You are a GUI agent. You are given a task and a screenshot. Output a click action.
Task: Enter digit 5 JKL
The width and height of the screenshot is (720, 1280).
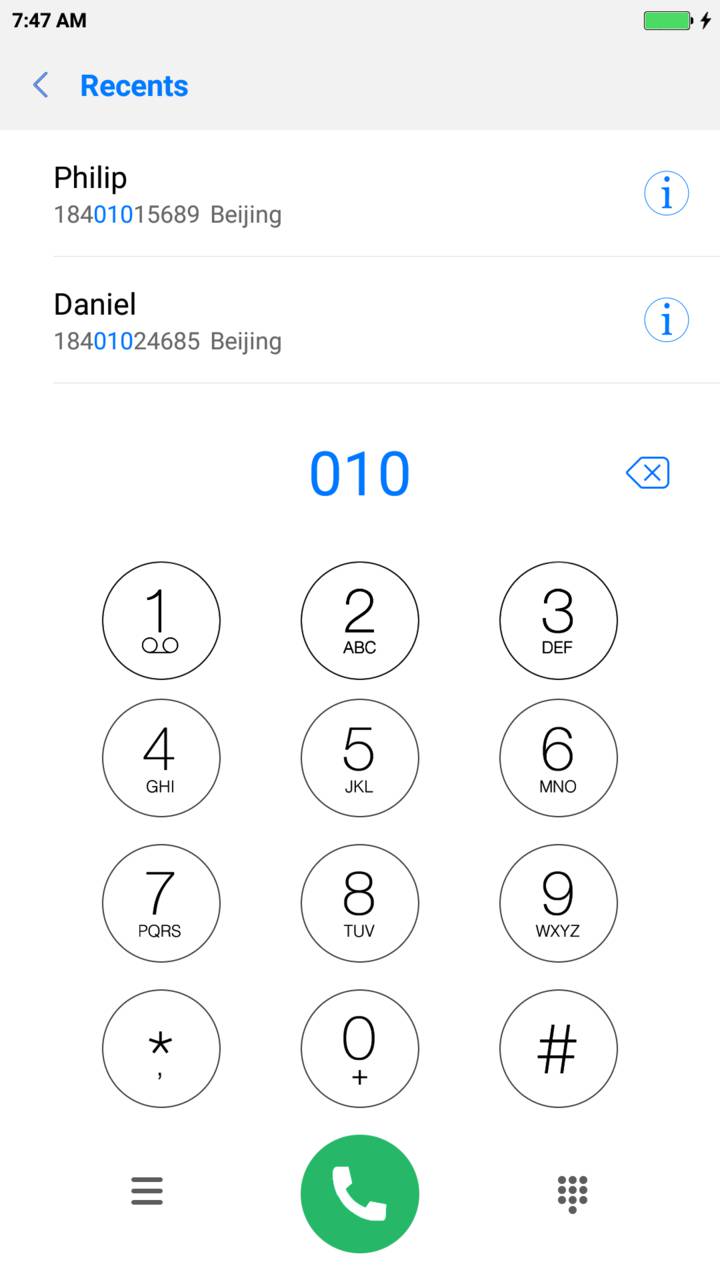pyautogui.click(x=360, y=758)
